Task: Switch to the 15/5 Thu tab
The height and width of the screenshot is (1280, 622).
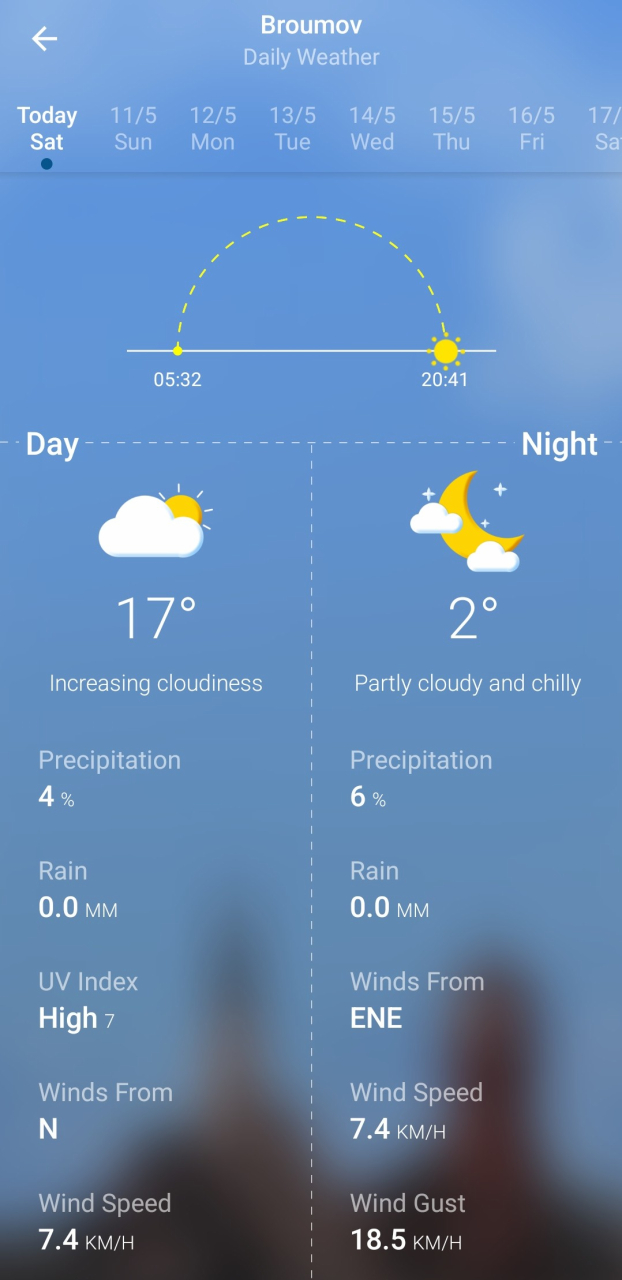Action: [x=452, y=129]
